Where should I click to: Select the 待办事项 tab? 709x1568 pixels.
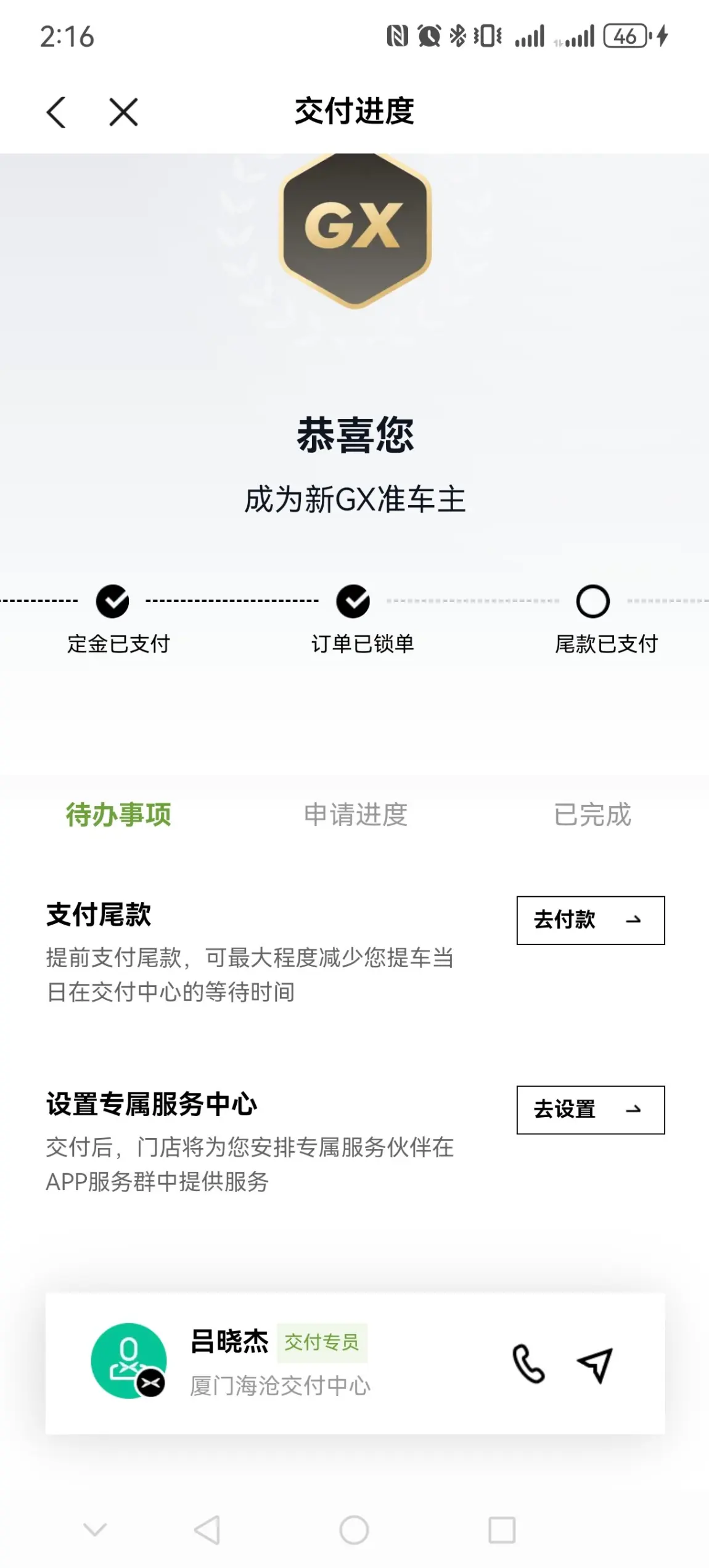coord(118,815)
